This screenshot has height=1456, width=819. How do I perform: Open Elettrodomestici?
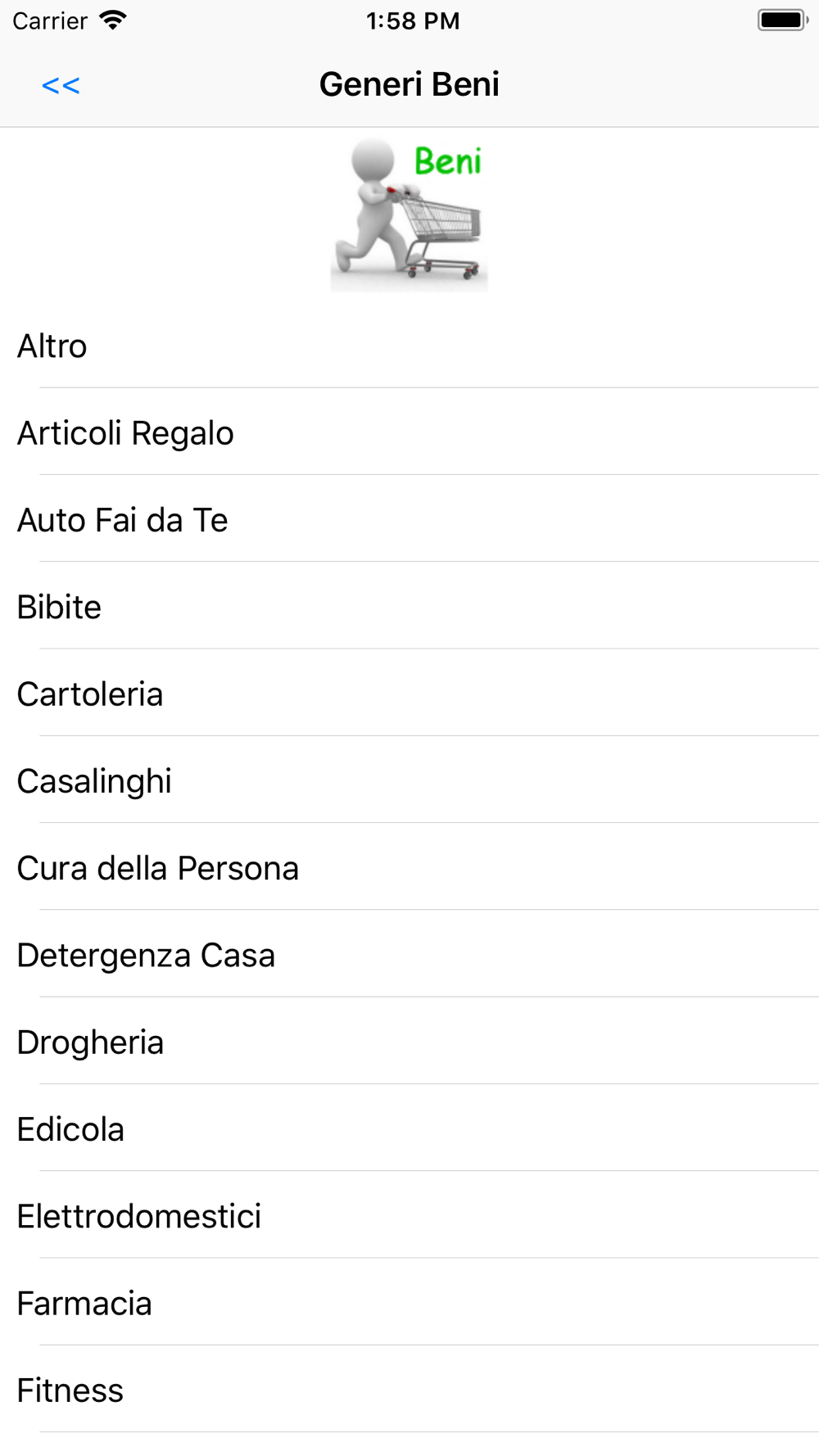(409, 1214)
